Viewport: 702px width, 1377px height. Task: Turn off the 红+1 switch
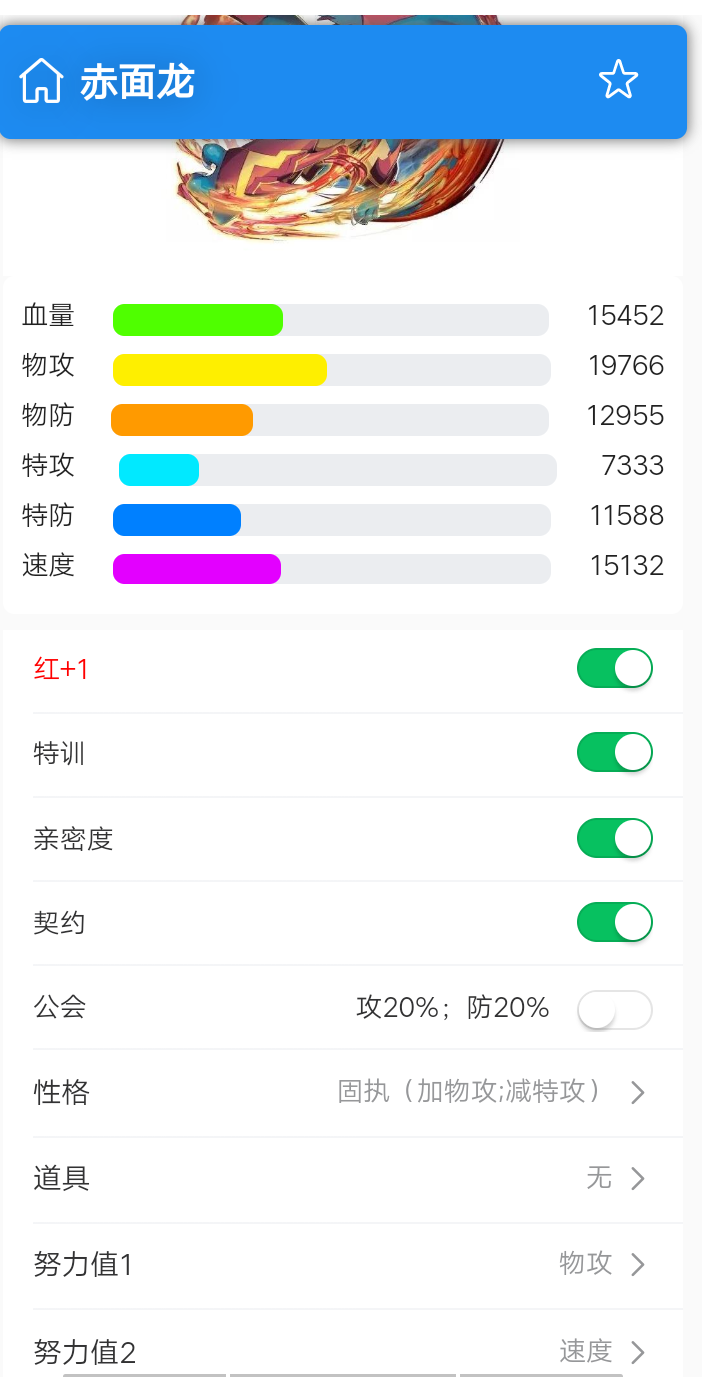click(614, 668)
